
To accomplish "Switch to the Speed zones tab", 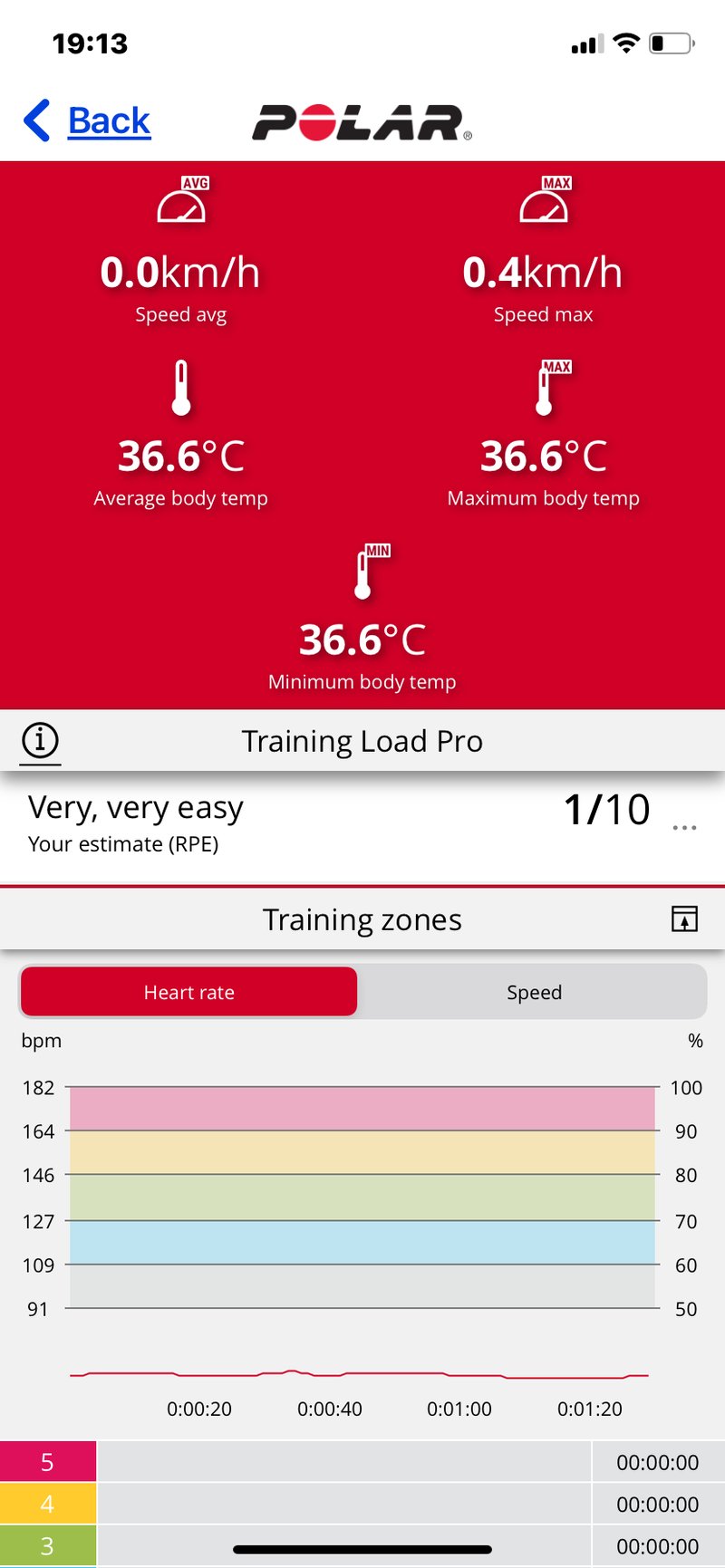I will pos(534,992).
